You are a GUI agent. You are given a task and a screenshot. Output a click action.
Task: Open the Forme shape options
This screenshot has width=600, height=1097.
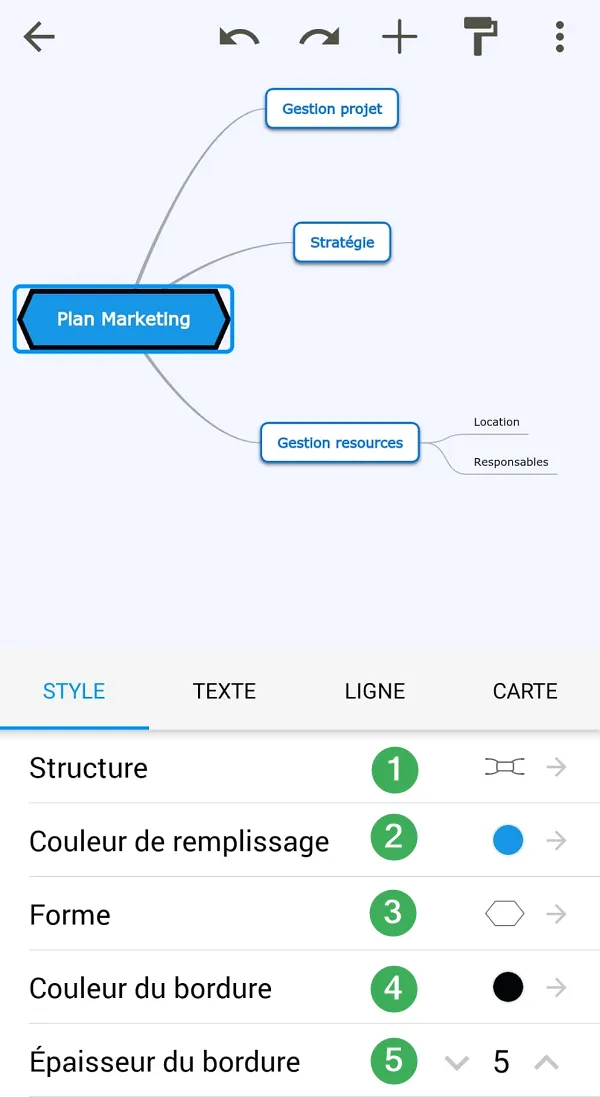[300, 914]
